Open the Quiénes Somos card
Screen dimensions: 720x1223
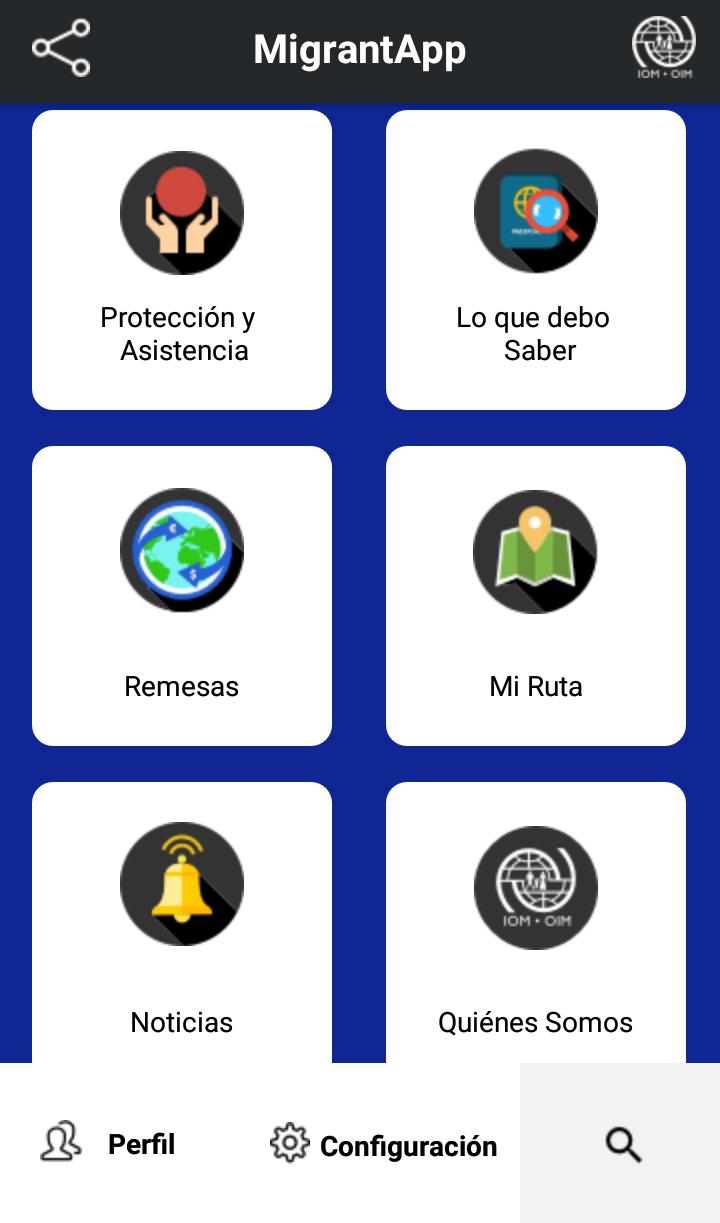pyautogui.click(x=536, y=922)
